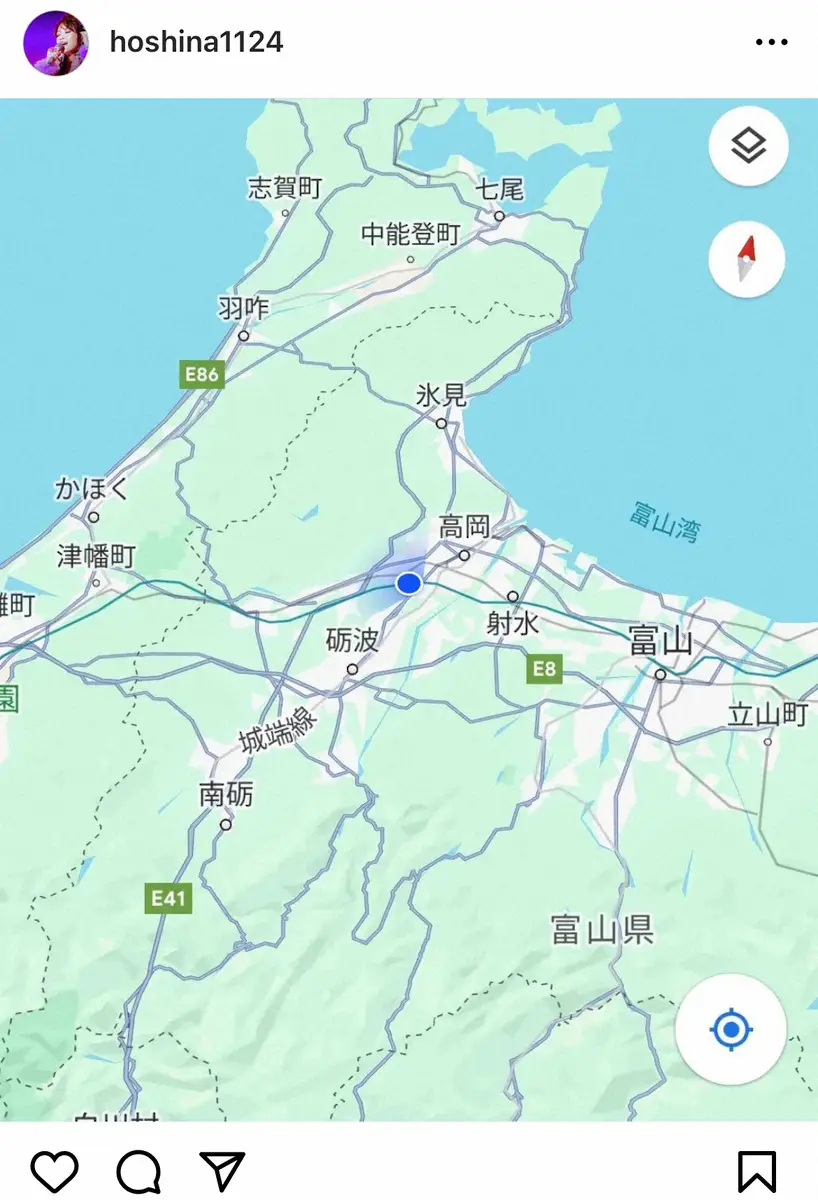
Task: Open the hoshina1124 username link
Action: tap(196, 42)
